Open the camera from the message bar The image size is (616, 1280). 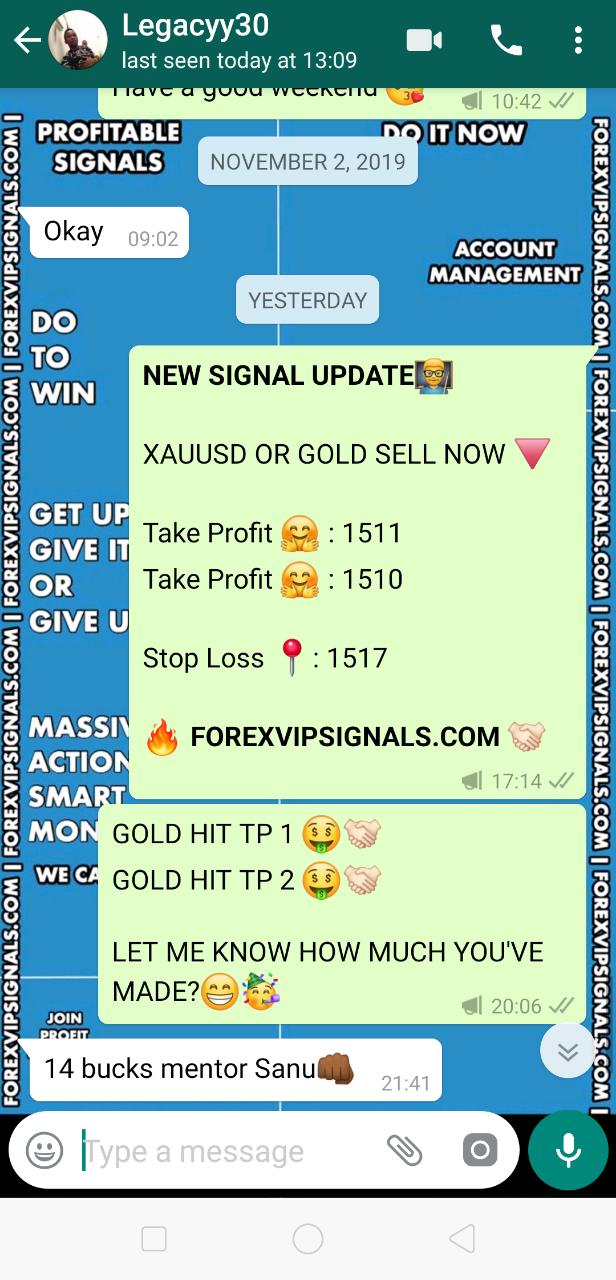(480, 1151)
